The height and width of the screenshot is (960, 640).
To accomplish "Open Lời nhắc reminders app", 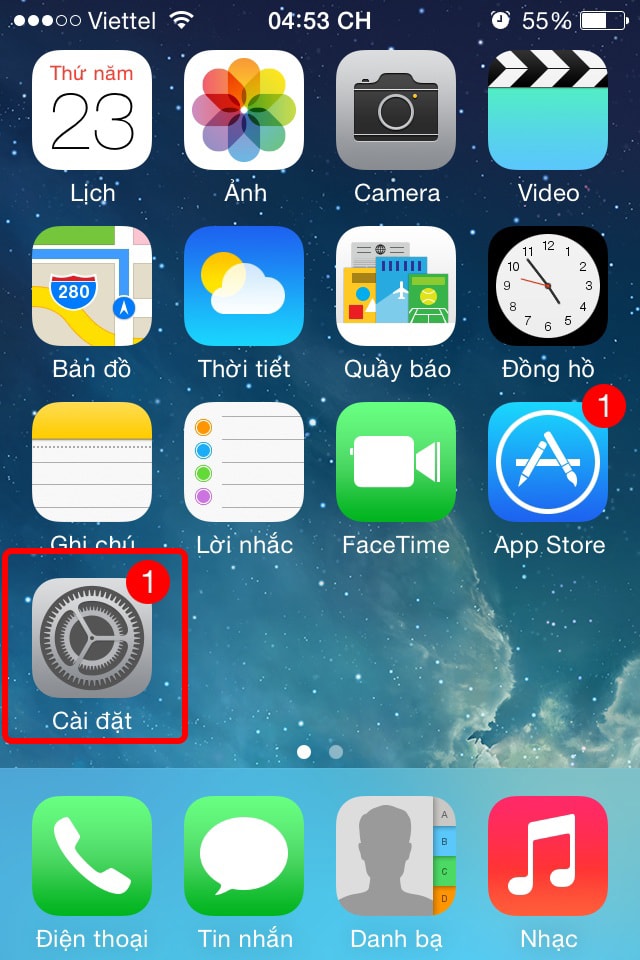I will pyautogui.click(x=244, y=462).
